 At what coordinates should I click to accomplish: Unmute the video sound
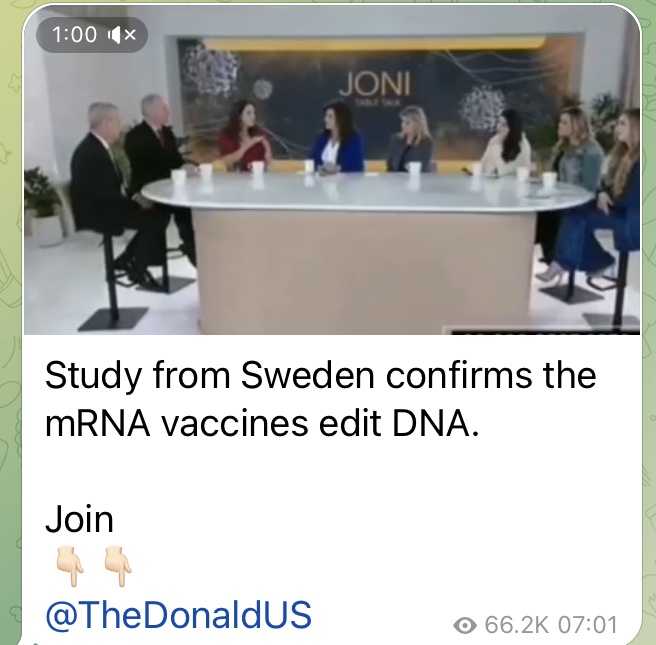(127, 35)
